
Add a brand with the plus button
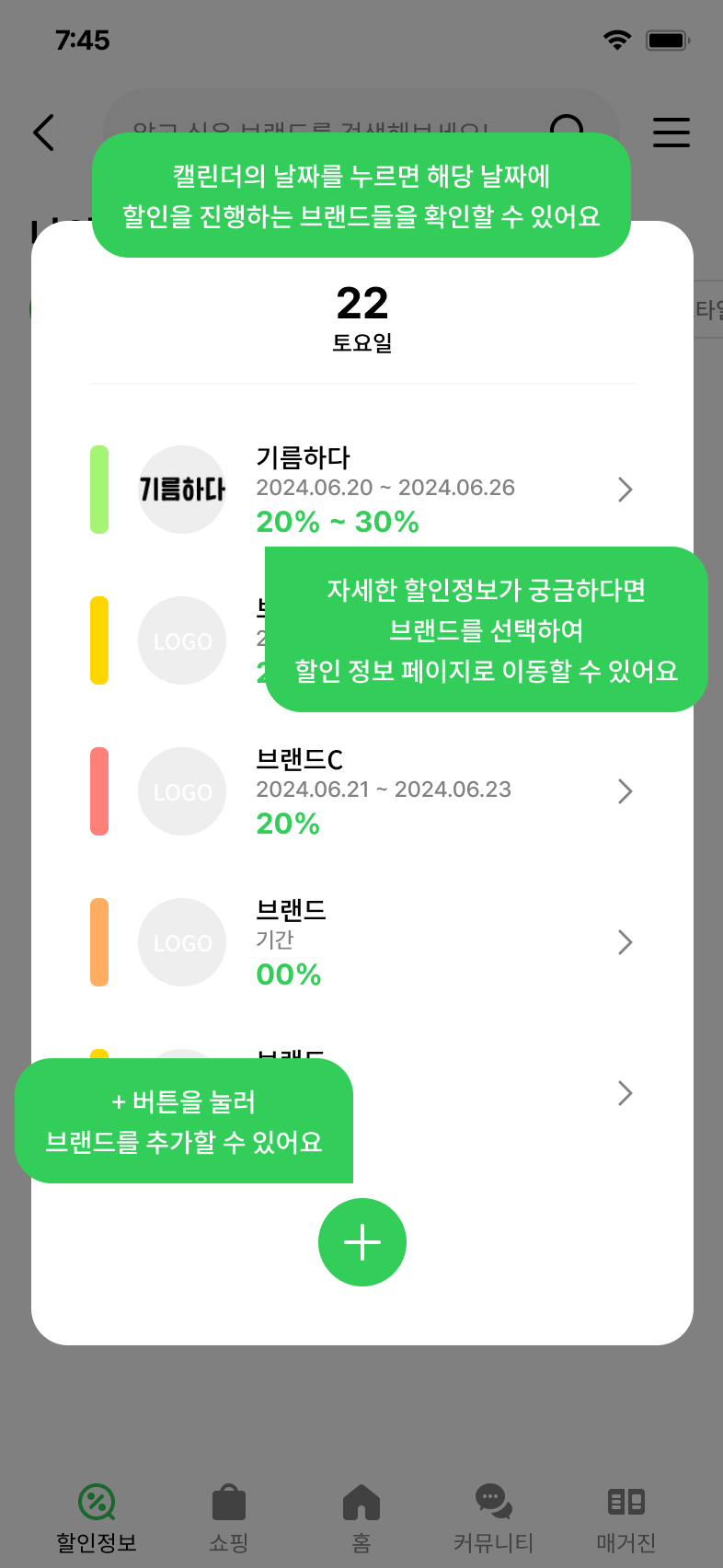(x=362, y=1242)
